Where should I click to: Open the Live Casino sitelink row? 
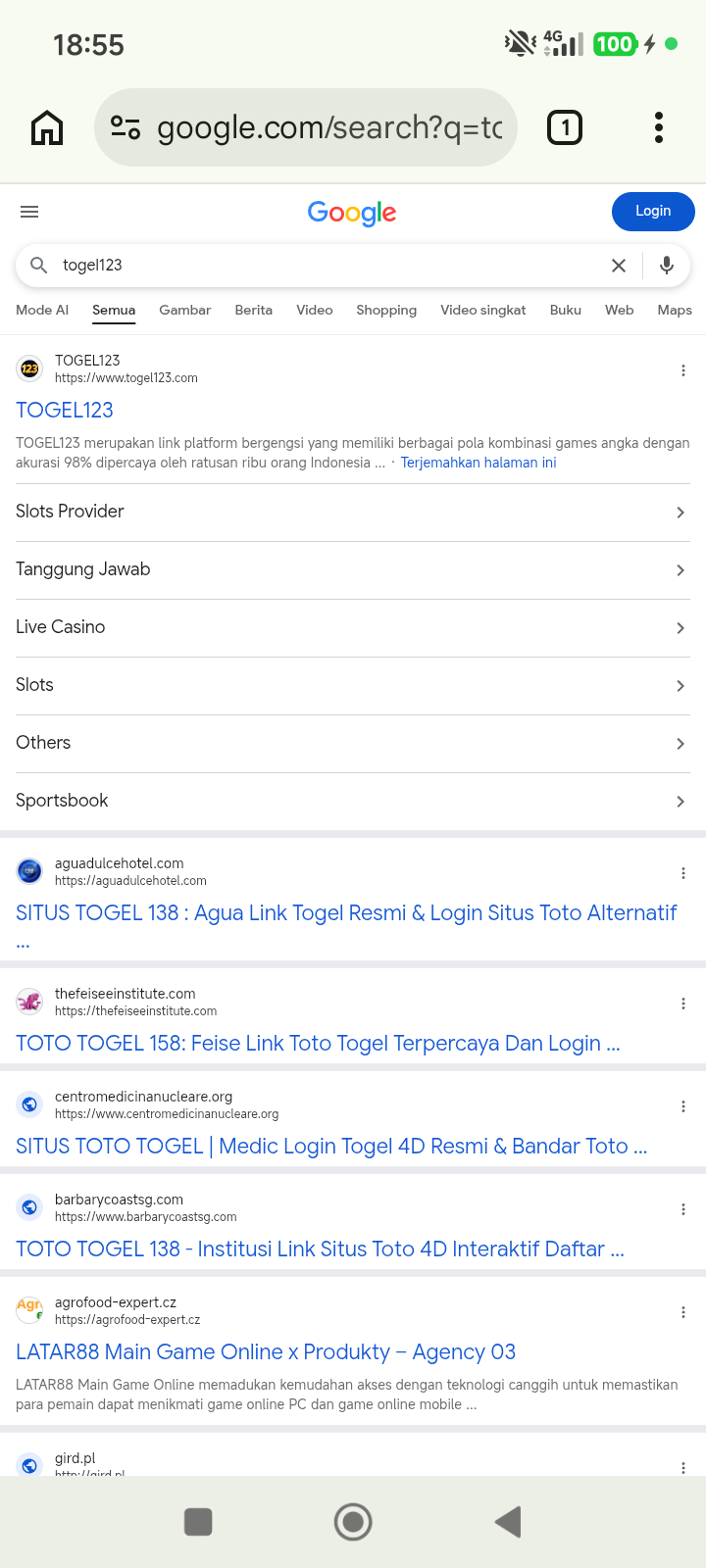[x=353, y=627]
